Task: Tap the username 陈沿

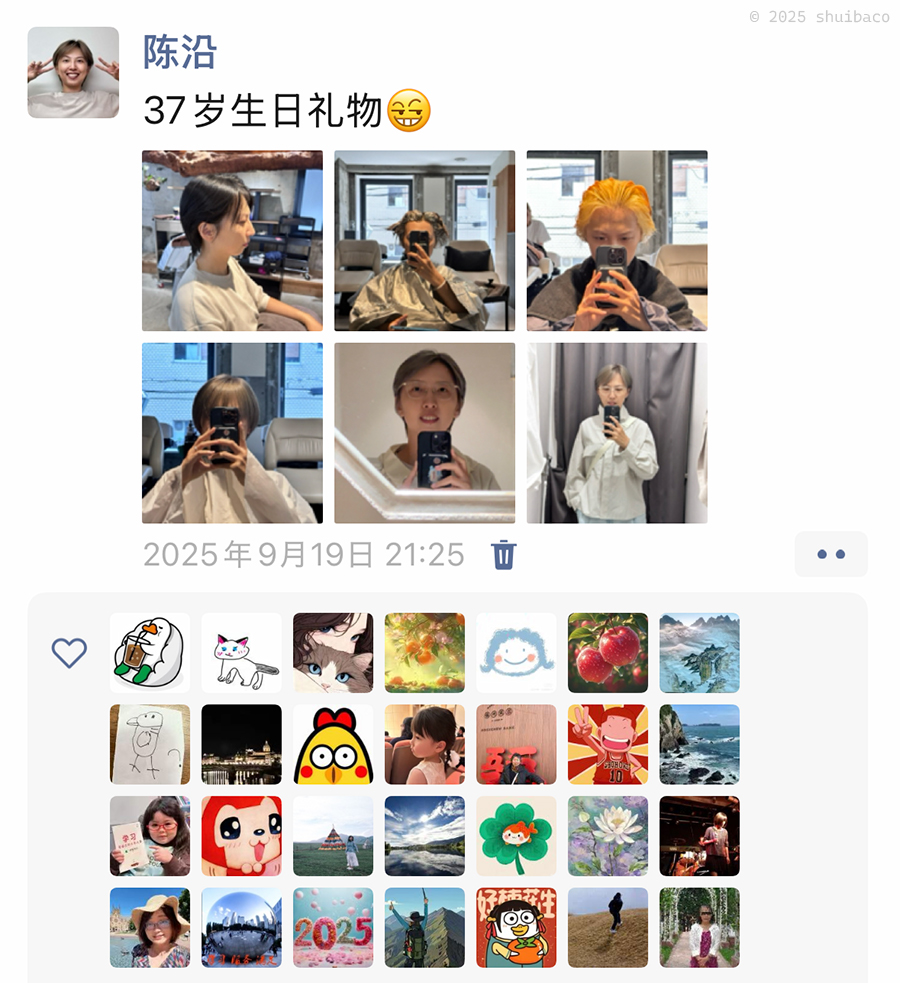Action: click(180, 52)
